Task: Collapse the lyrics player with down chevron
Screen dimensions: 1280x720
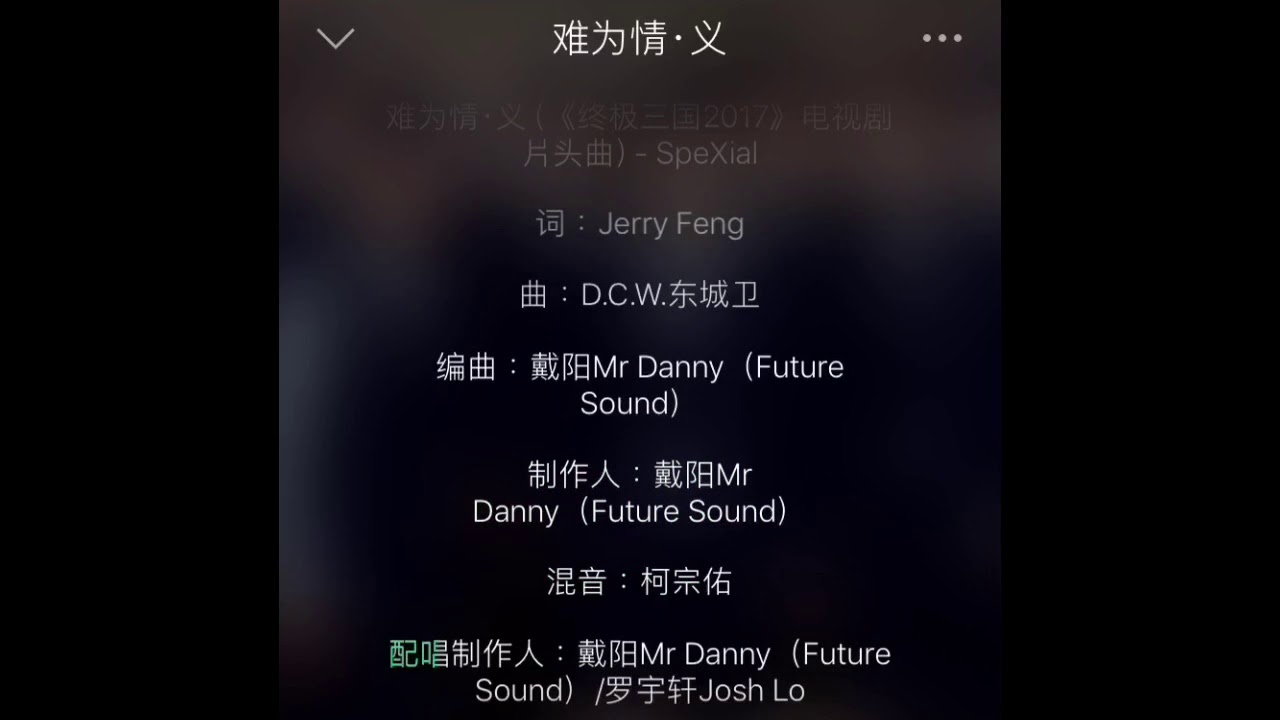Action: tap(335, 39)
